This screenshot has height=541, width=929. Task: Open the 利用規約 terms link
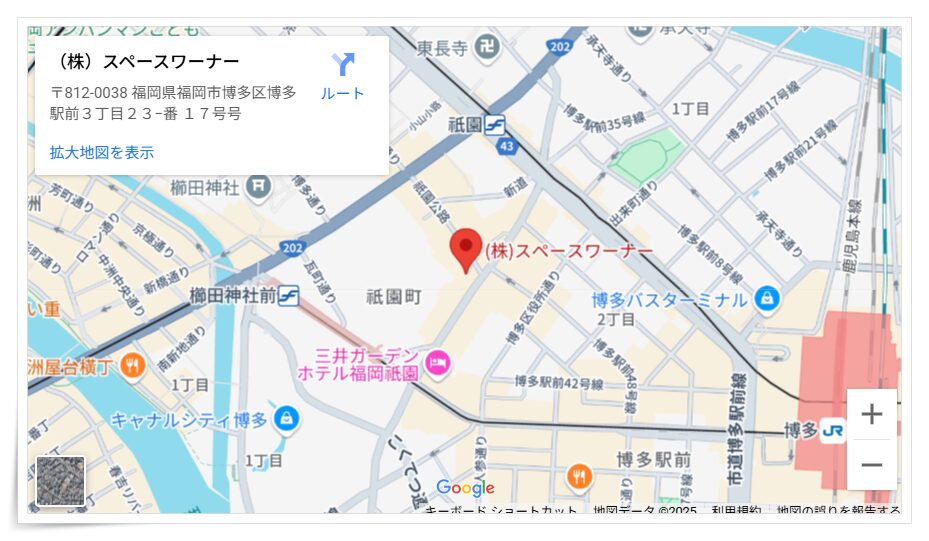[x=735, y=512]
